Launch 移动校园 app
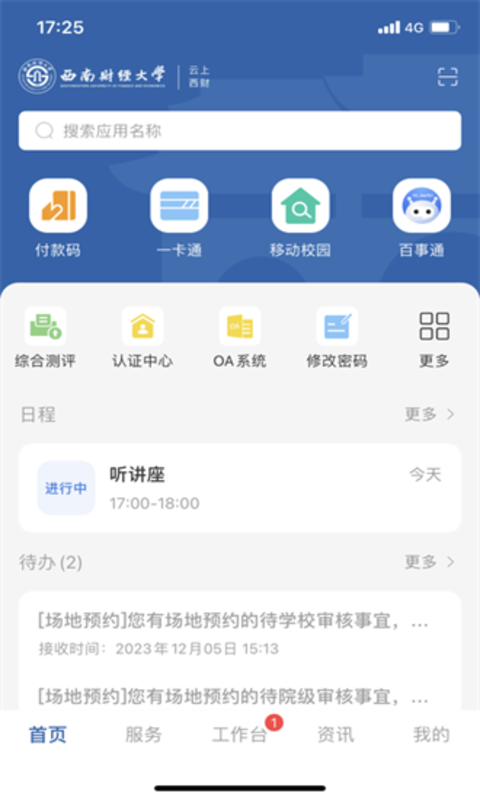 300,218
